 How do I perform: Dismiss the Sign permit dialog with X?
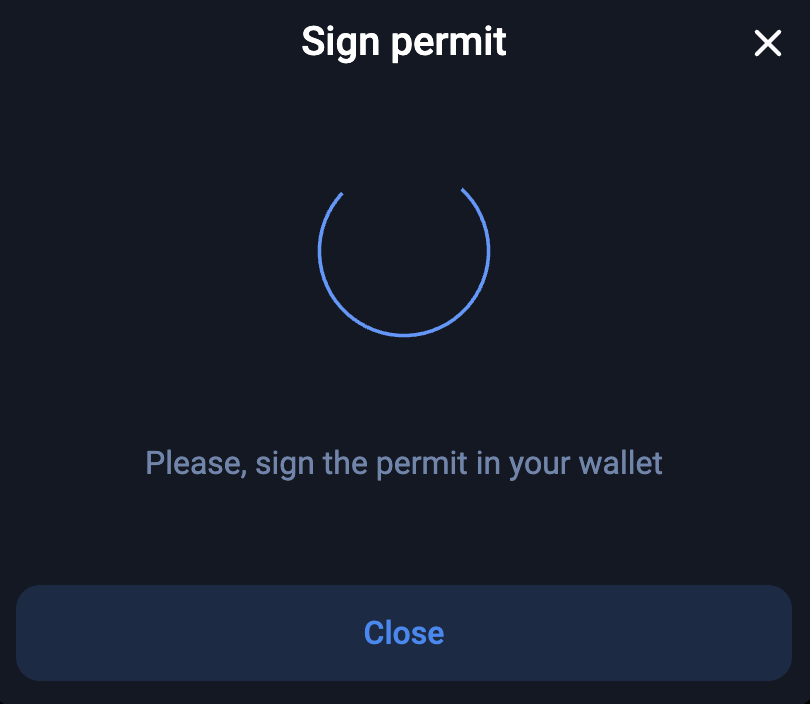[x=767, y=43]
